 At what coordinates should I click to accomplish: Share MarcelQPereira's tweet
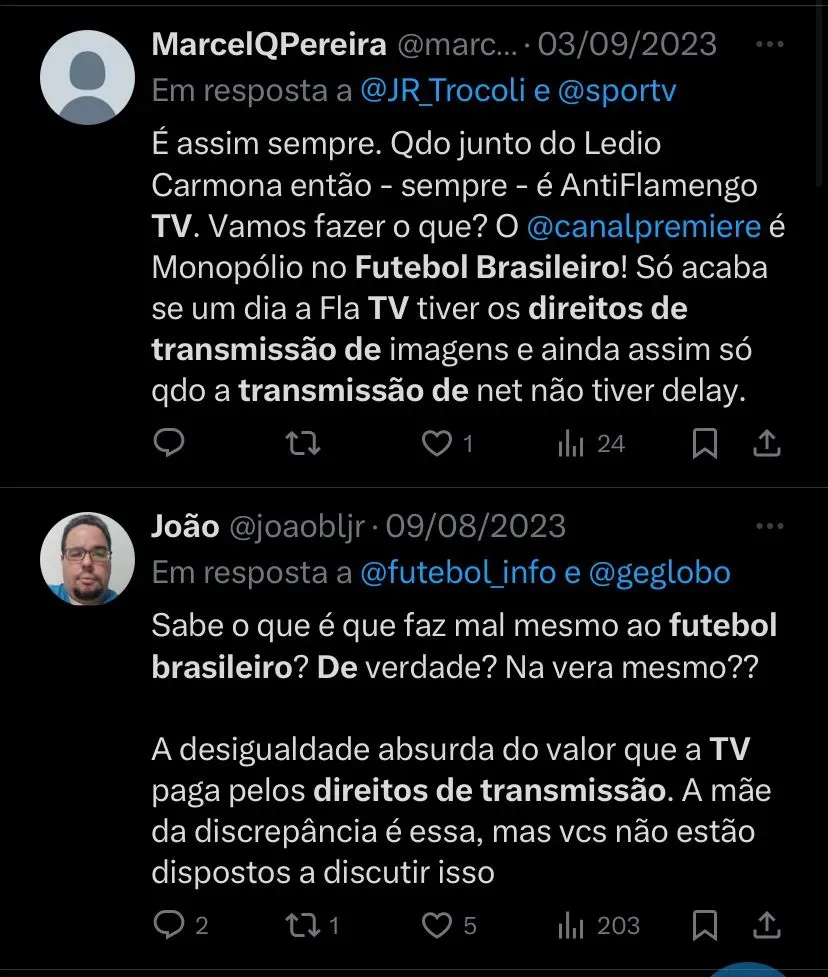pos(766,443)
